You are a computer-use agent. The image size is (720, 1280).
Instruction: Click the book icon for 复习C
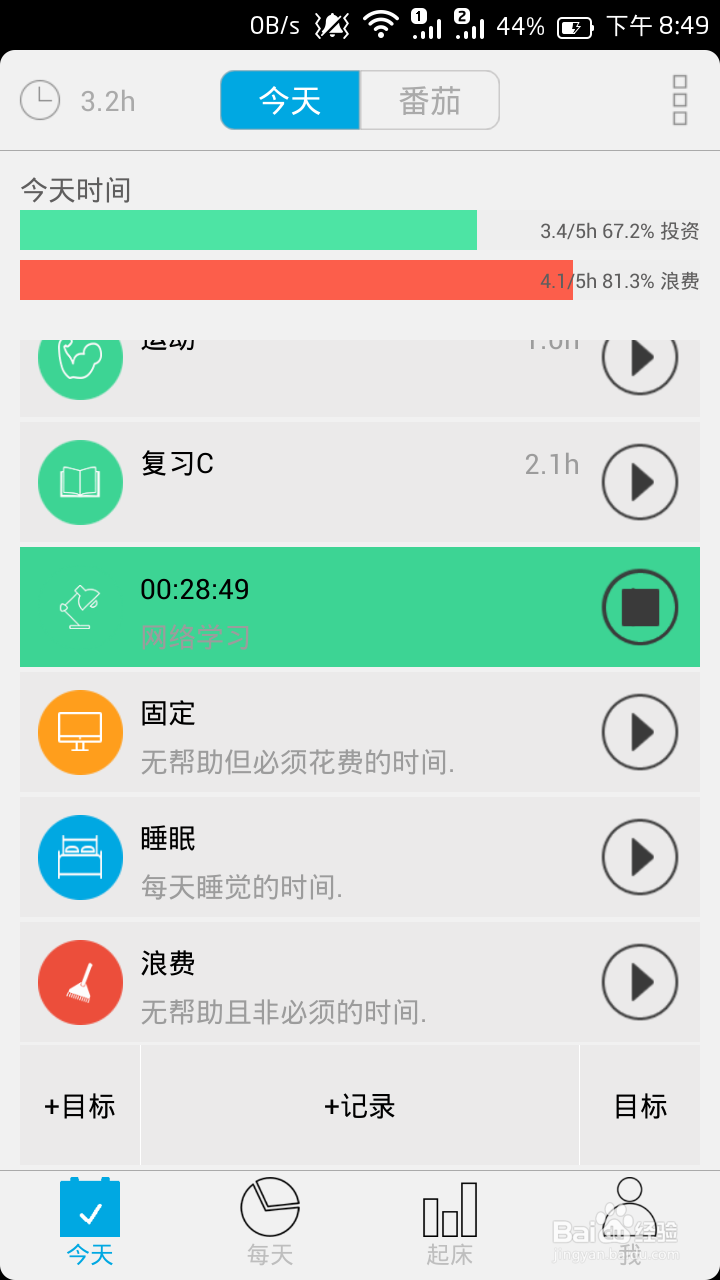80,482
